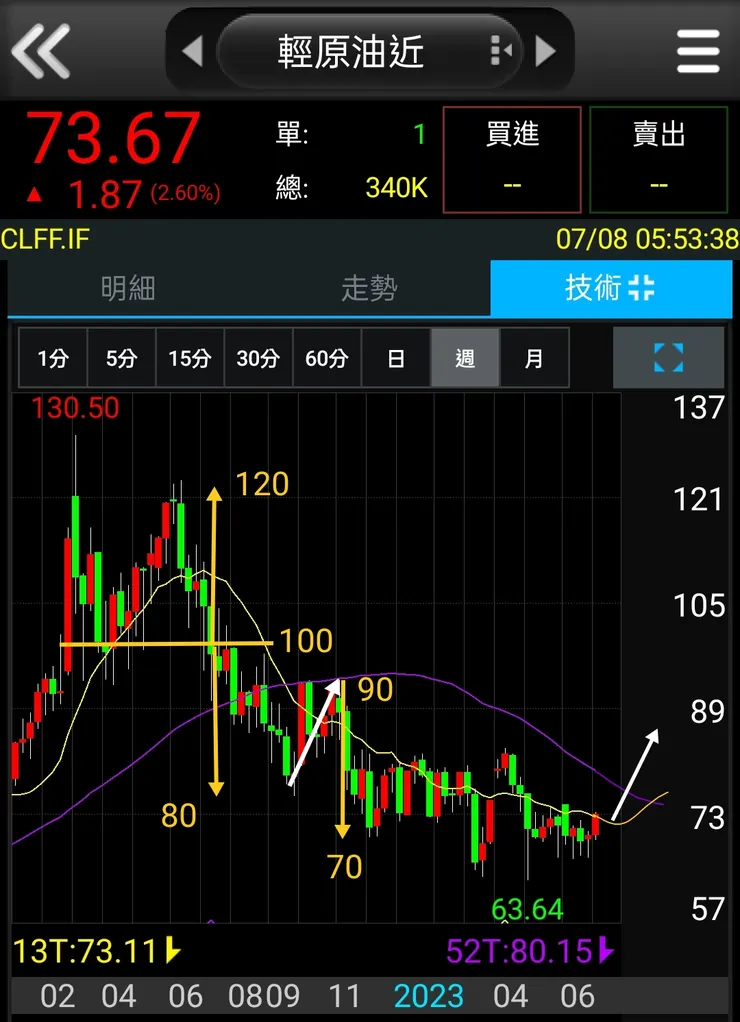Select the 週 weekly timeframe
Screen dimensions: 740x1022
point(464,358)
